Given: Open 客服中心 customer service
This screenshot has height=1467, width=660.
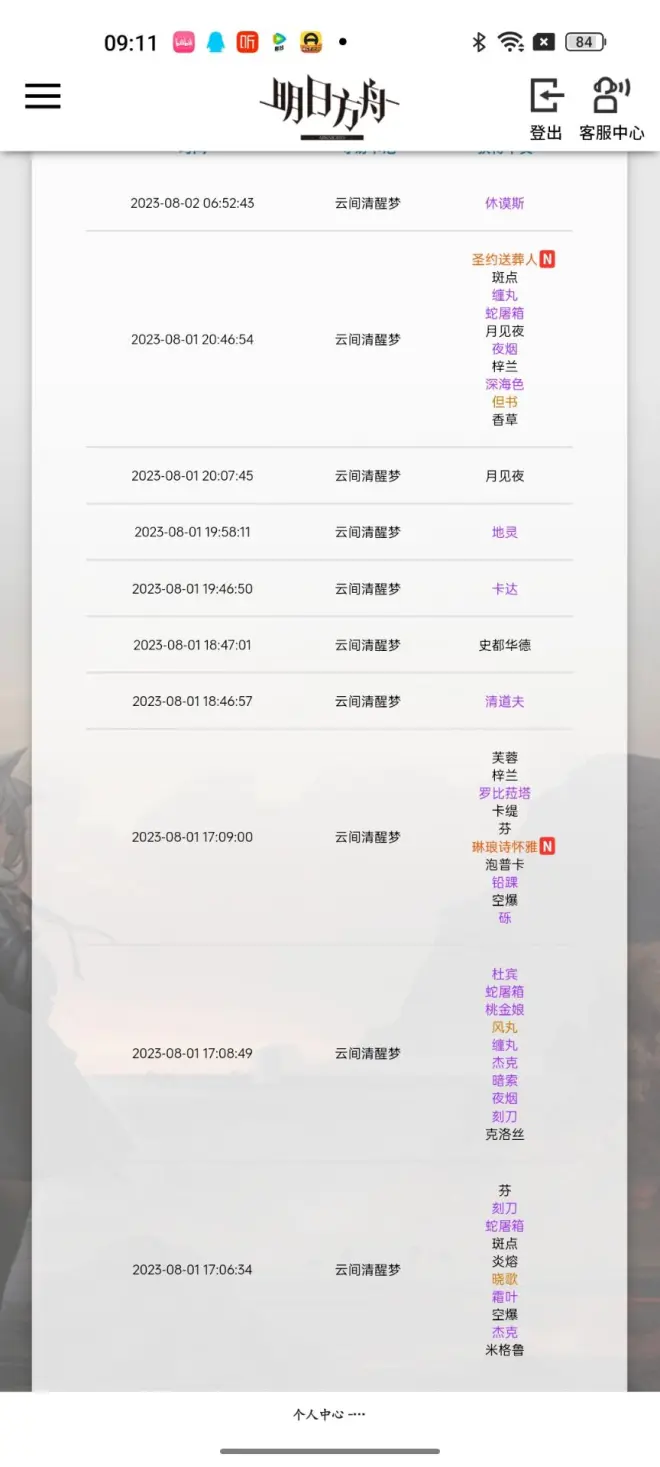Looking at the screenshot, I should [x=611, y=109].
